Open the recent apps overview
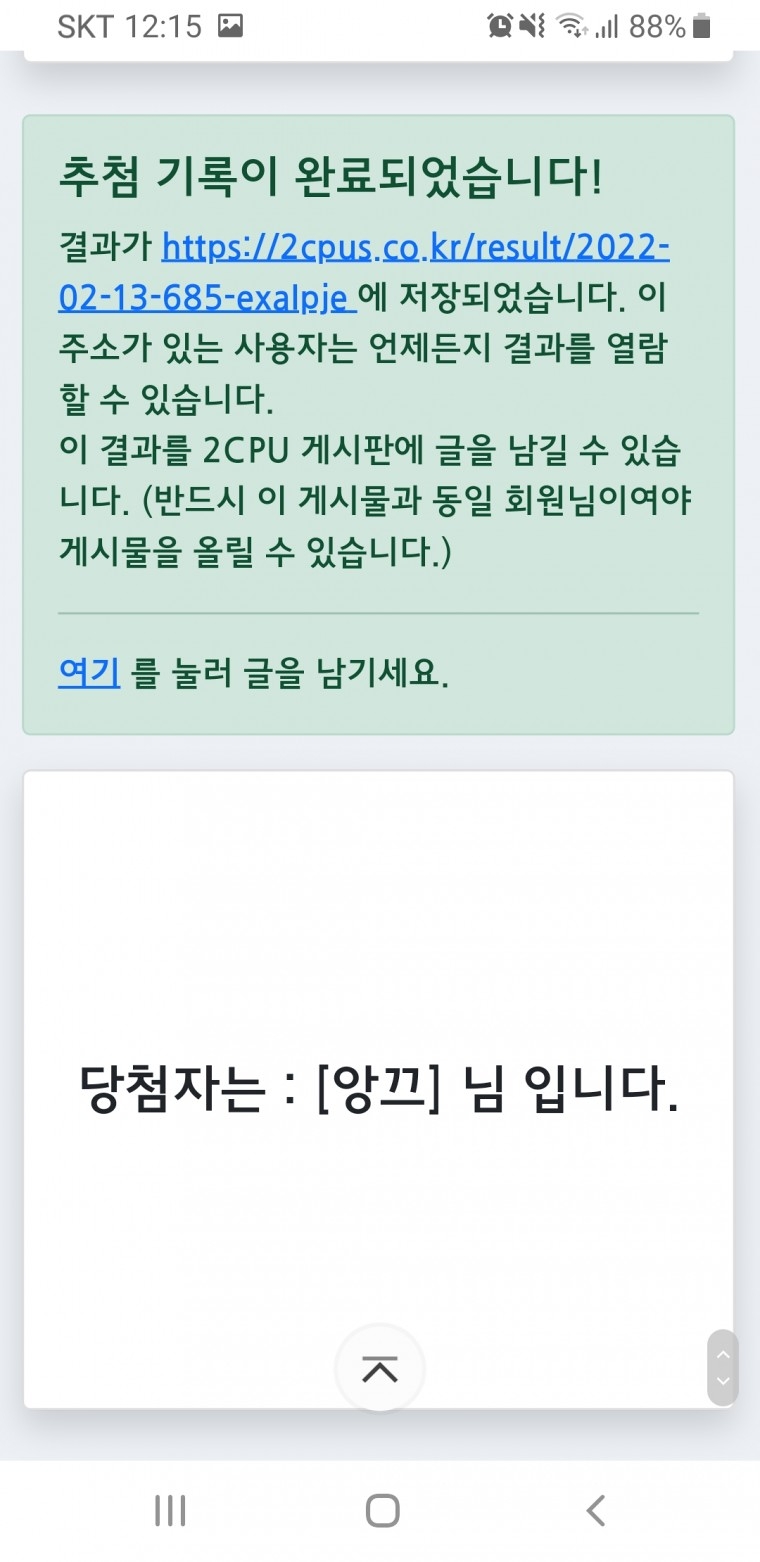The height and width of the screenshot is (1562, 760). [170, 1510]
